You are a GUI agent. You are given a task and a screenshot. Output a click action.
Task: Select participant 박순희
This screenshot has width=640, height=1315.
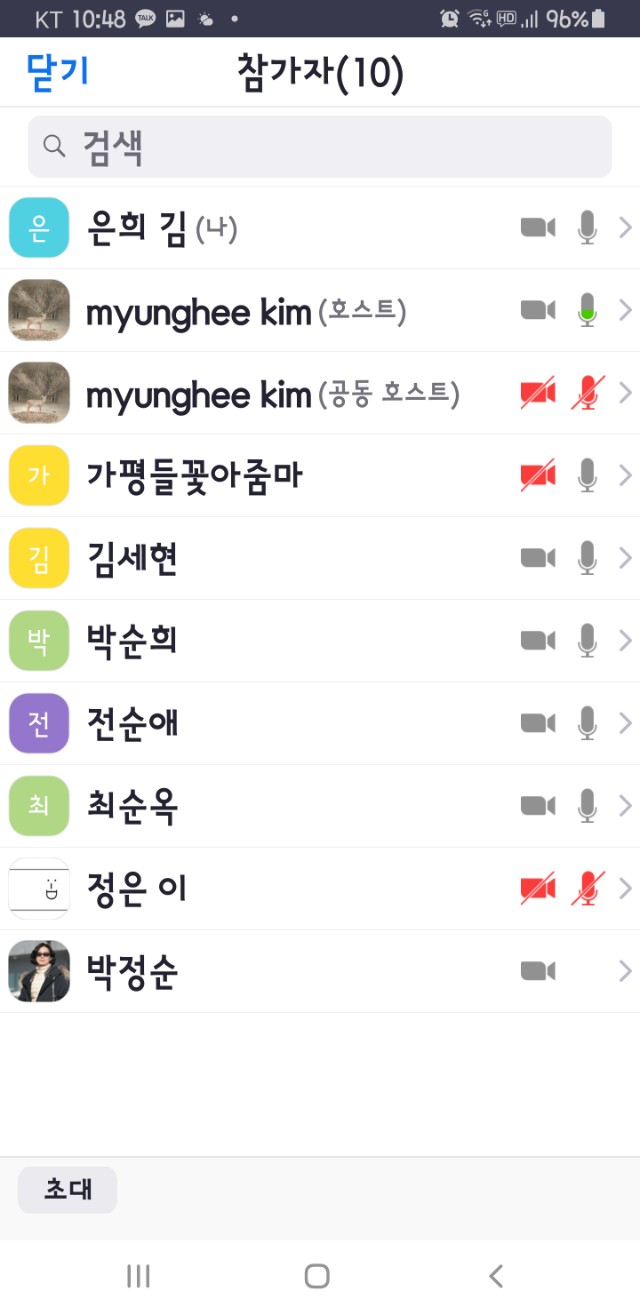pos(300,640)
